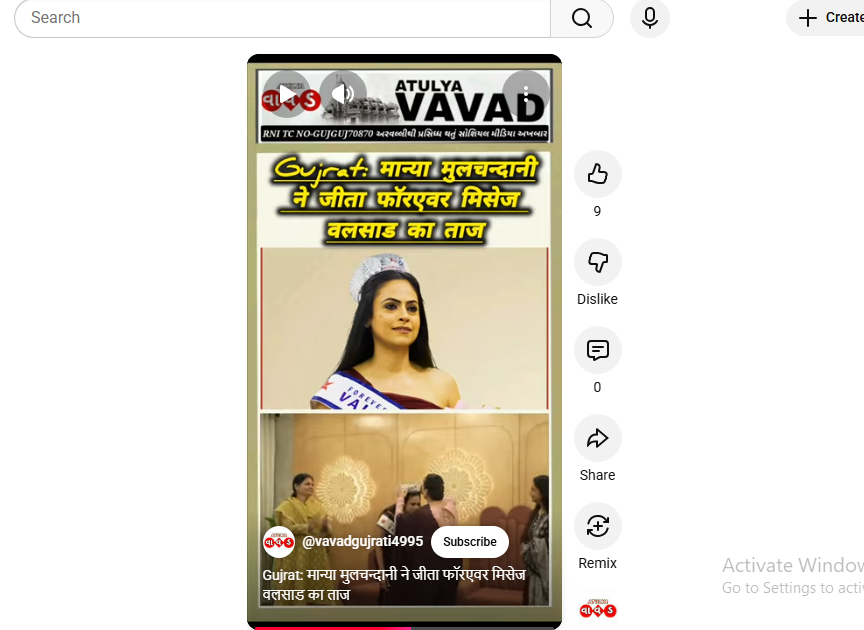Open the video's three-dot menu

pos(526,94)
